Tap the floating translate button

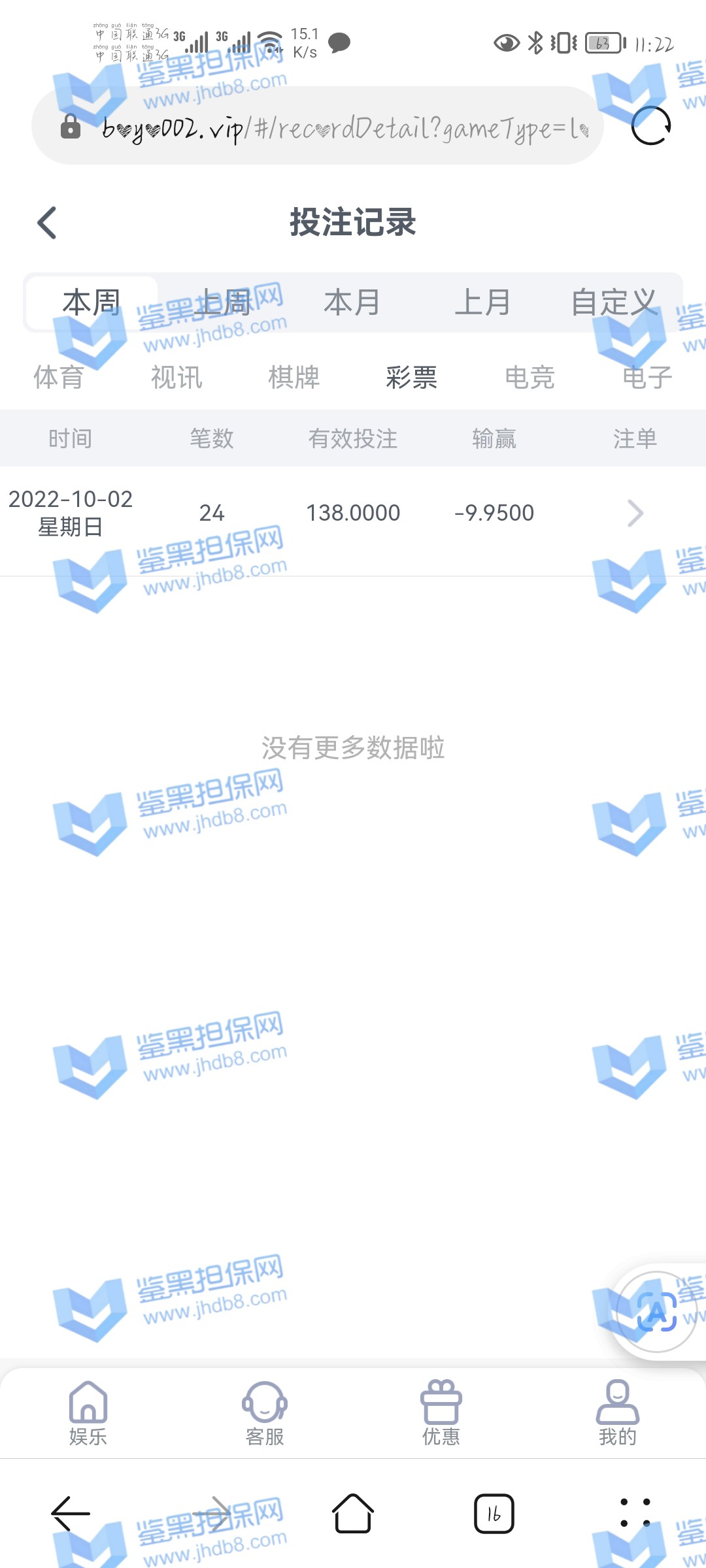(656, 1312)
